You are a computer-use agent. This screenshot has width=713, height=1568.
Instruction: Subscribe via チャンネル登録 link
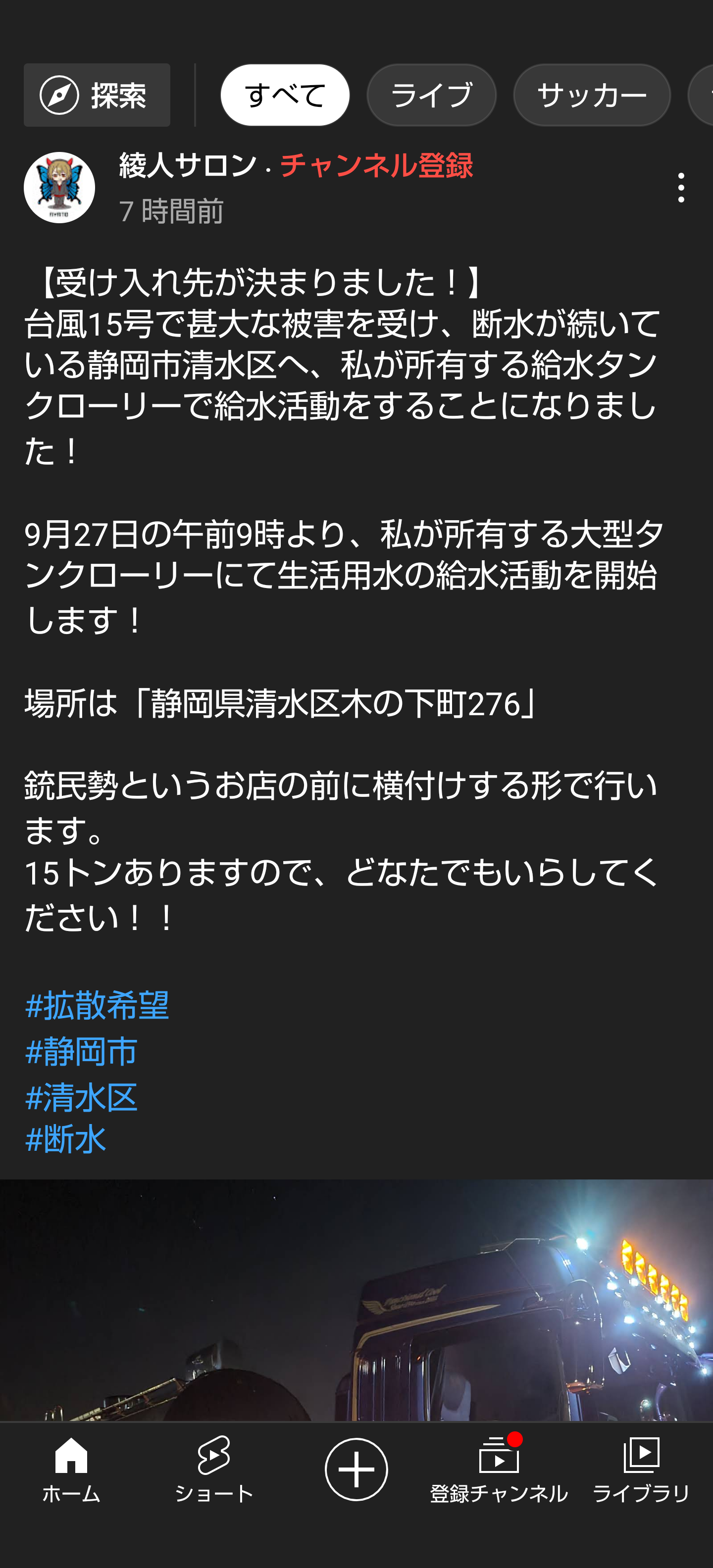376,166
